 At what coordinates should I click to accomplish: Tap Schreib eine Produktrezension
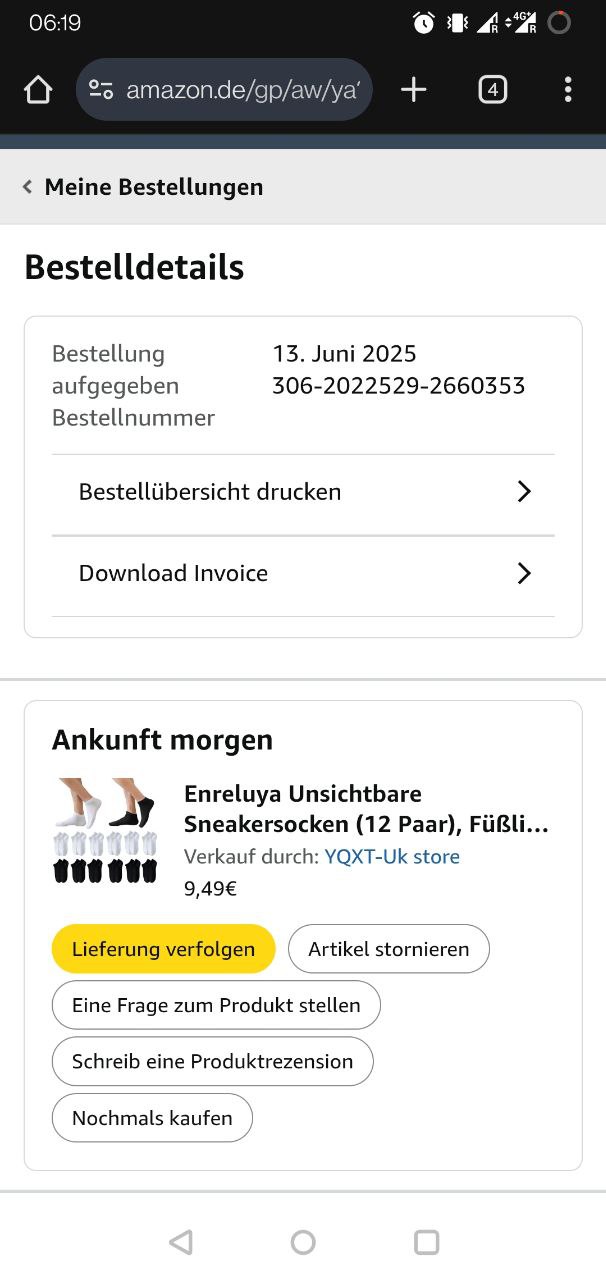click(212, 1061)
